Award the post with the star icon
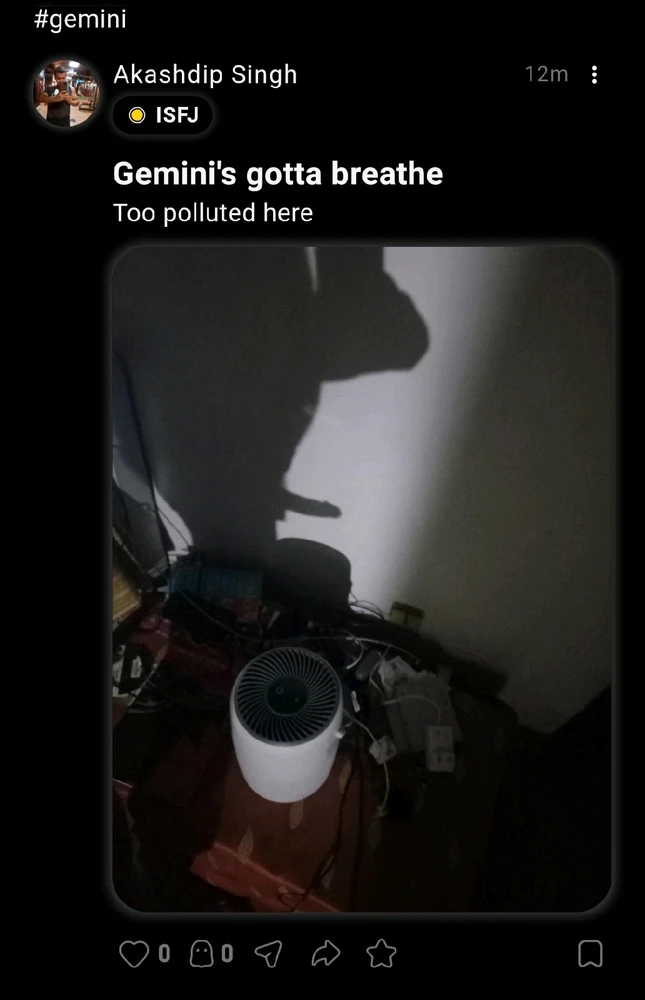Viewport: 645px width, 1000px height. coord(381,954)
